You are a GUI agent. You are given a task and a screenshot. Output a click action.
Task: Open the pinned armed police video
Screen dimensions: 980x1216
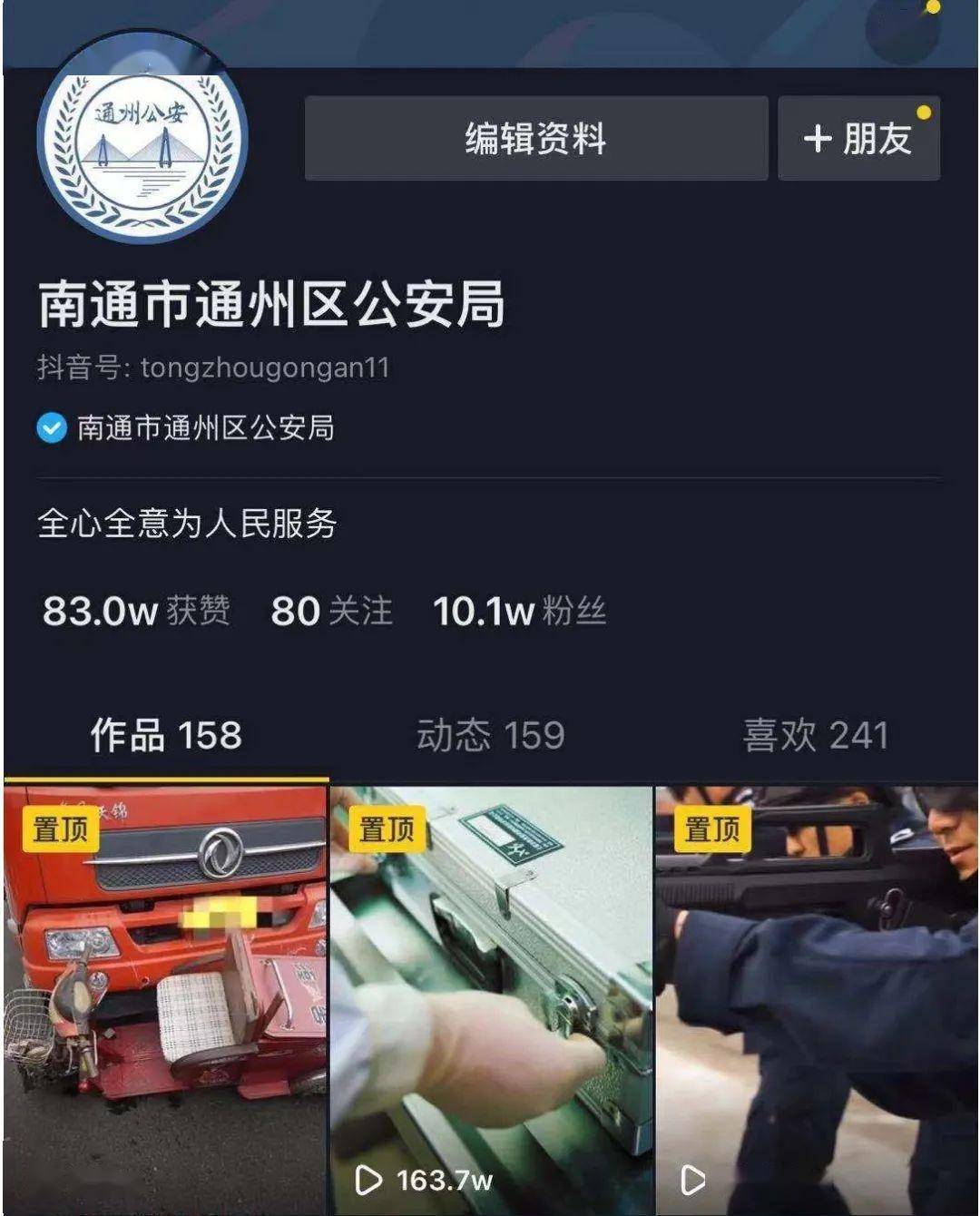pyautogui.click(x=815, y=998)
